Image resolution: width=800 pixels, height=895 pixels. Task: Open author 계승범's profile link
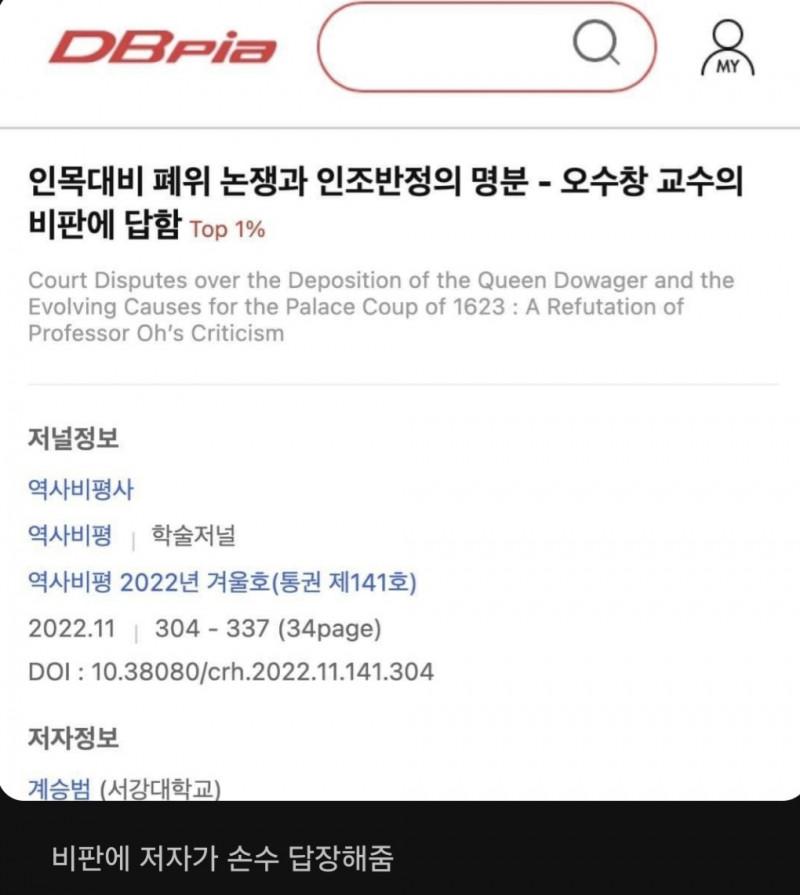[x=60, y=788]
